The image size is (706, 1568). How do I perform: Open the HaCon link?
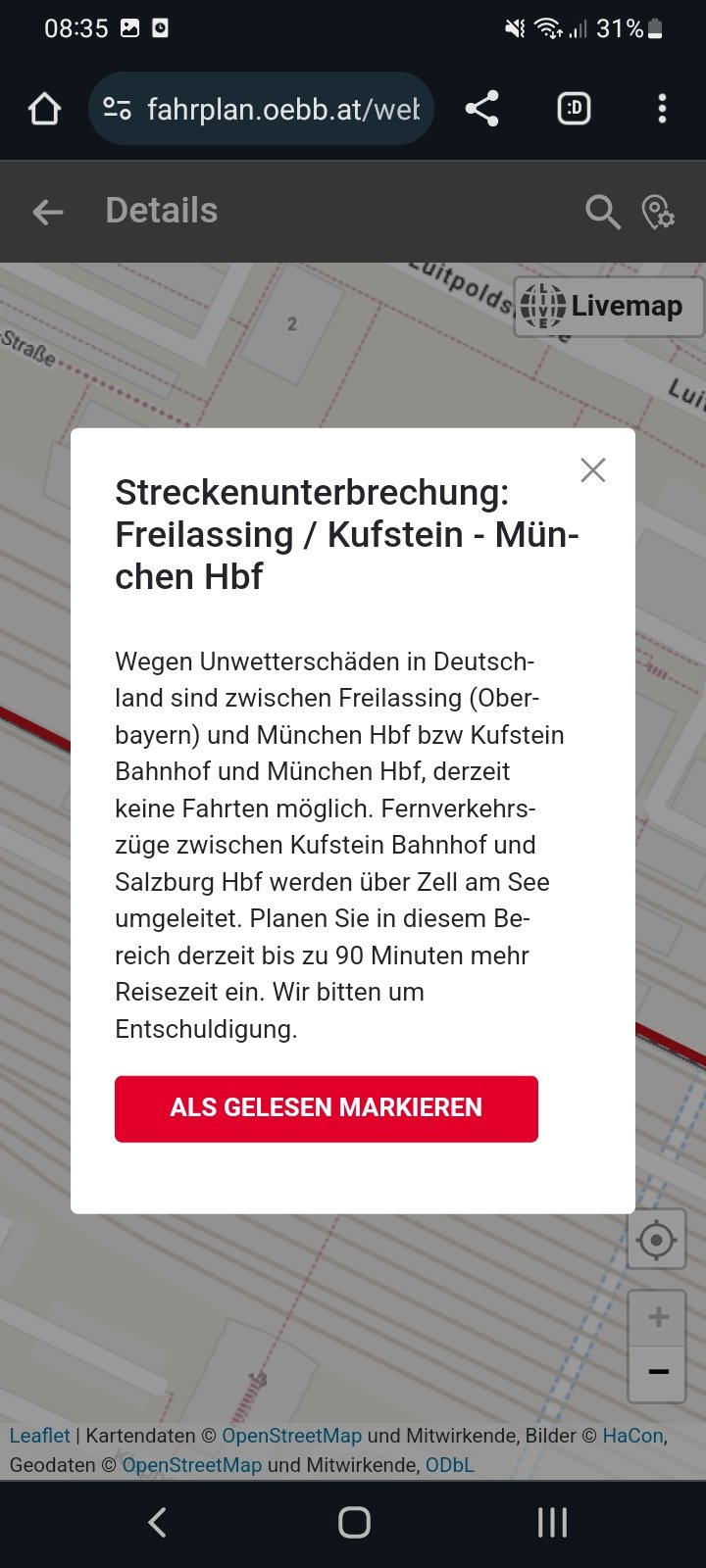tap(632, 1436)
